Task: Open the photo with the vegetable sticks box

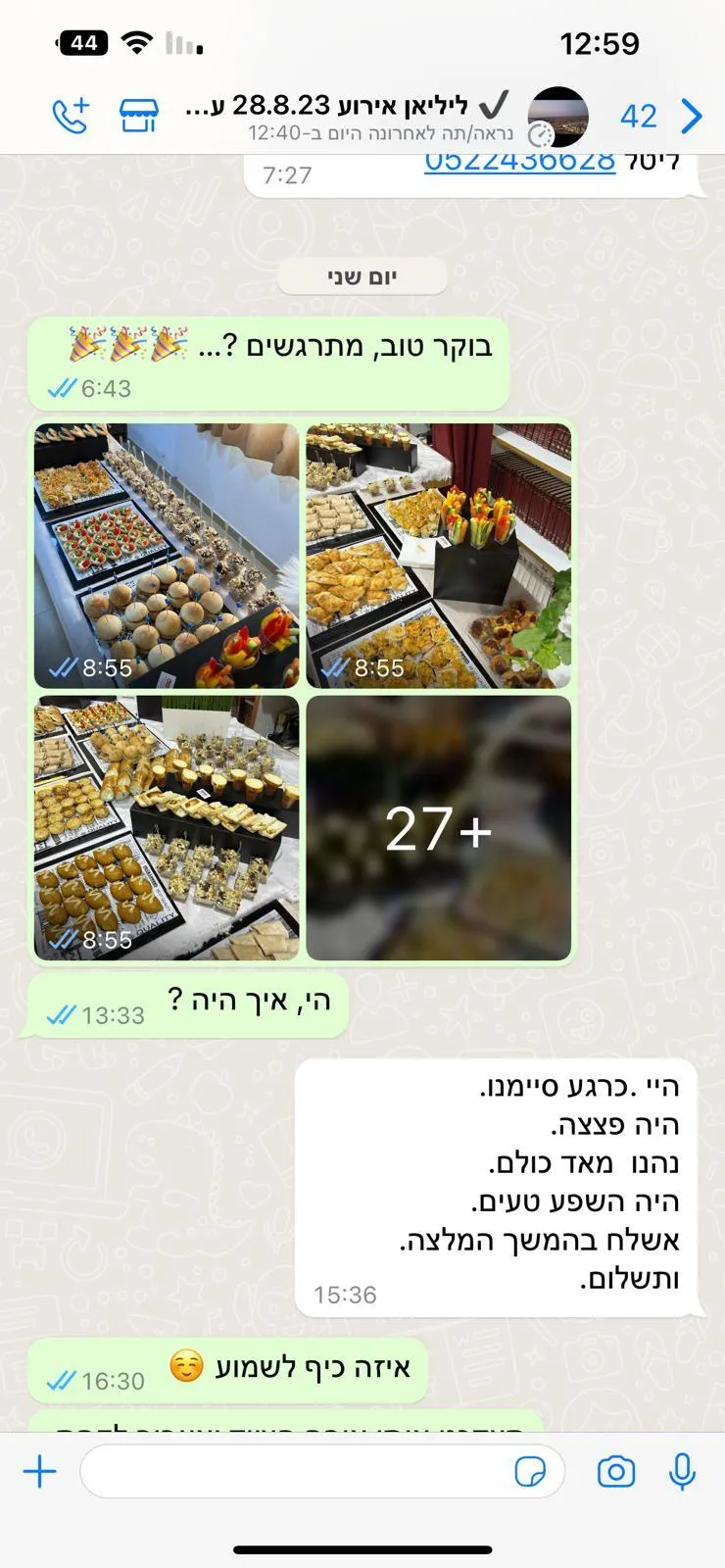Action: [439, 556]
